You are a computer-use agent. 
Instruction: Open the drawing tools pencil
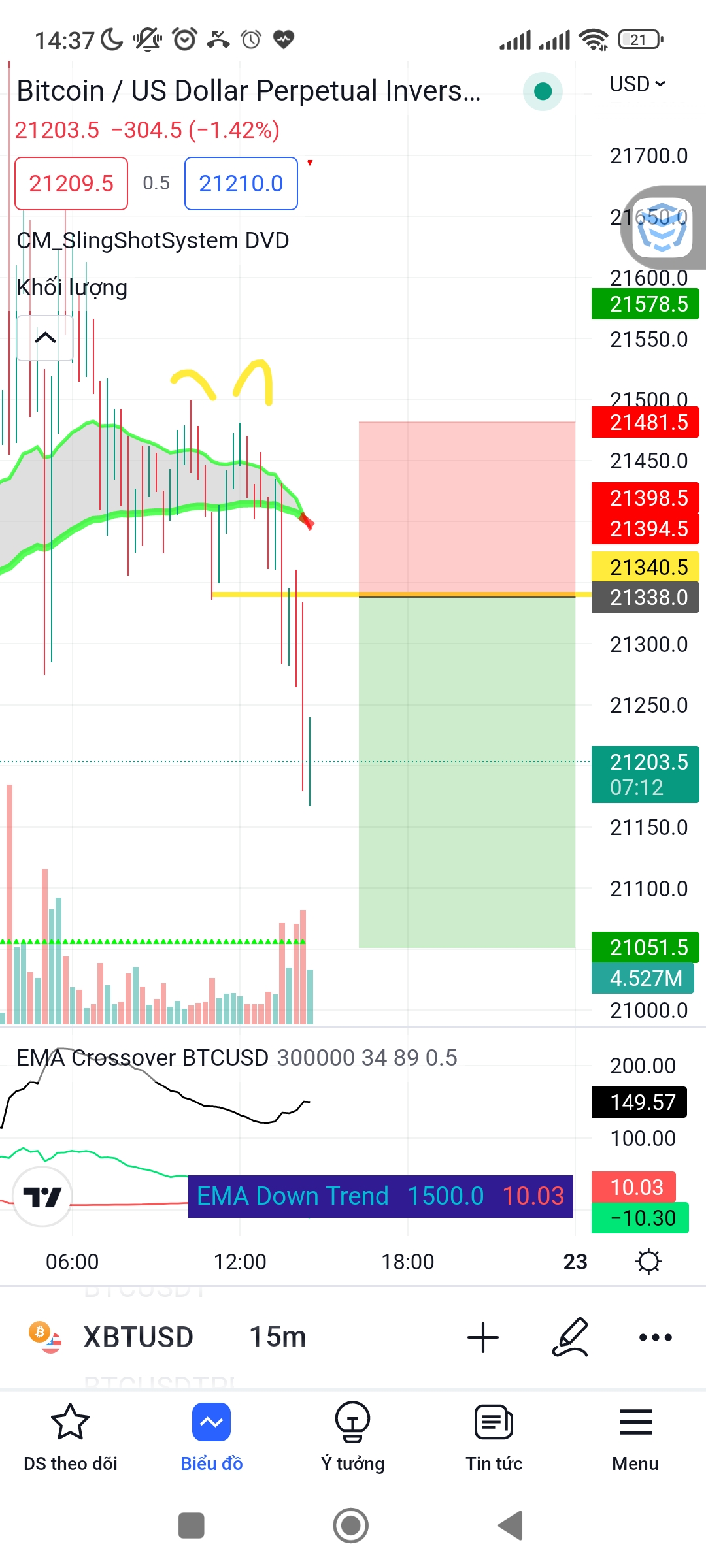click(570, 1337)
